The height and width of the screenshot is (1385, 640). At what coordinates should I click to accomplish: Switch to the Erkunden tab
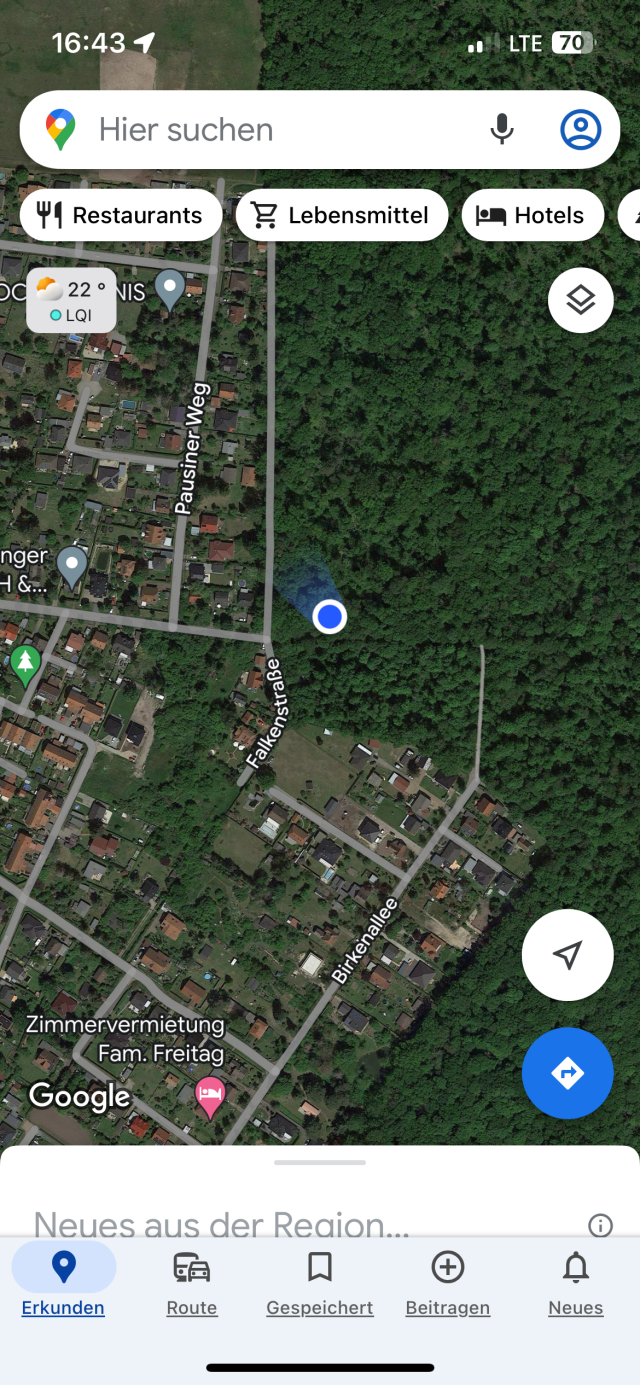(x=63, y=1282)
